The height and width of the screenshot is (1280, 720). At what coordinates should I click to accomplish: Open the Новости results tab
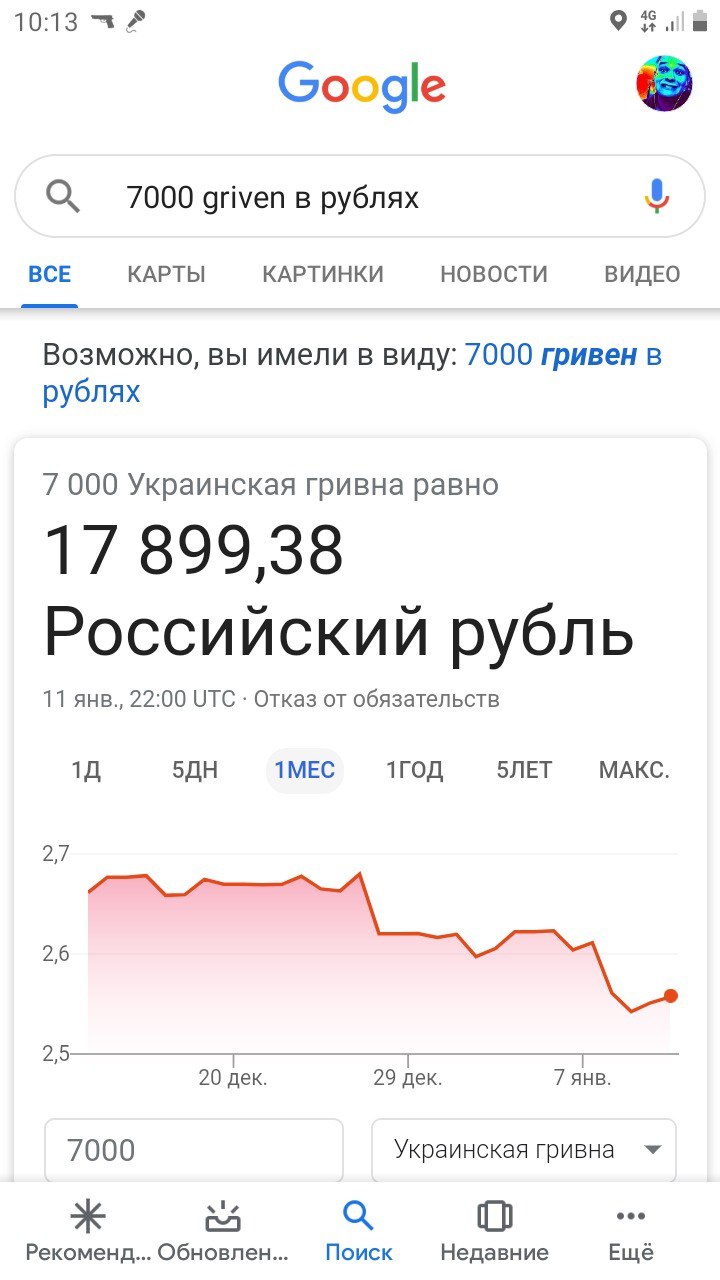494,274
